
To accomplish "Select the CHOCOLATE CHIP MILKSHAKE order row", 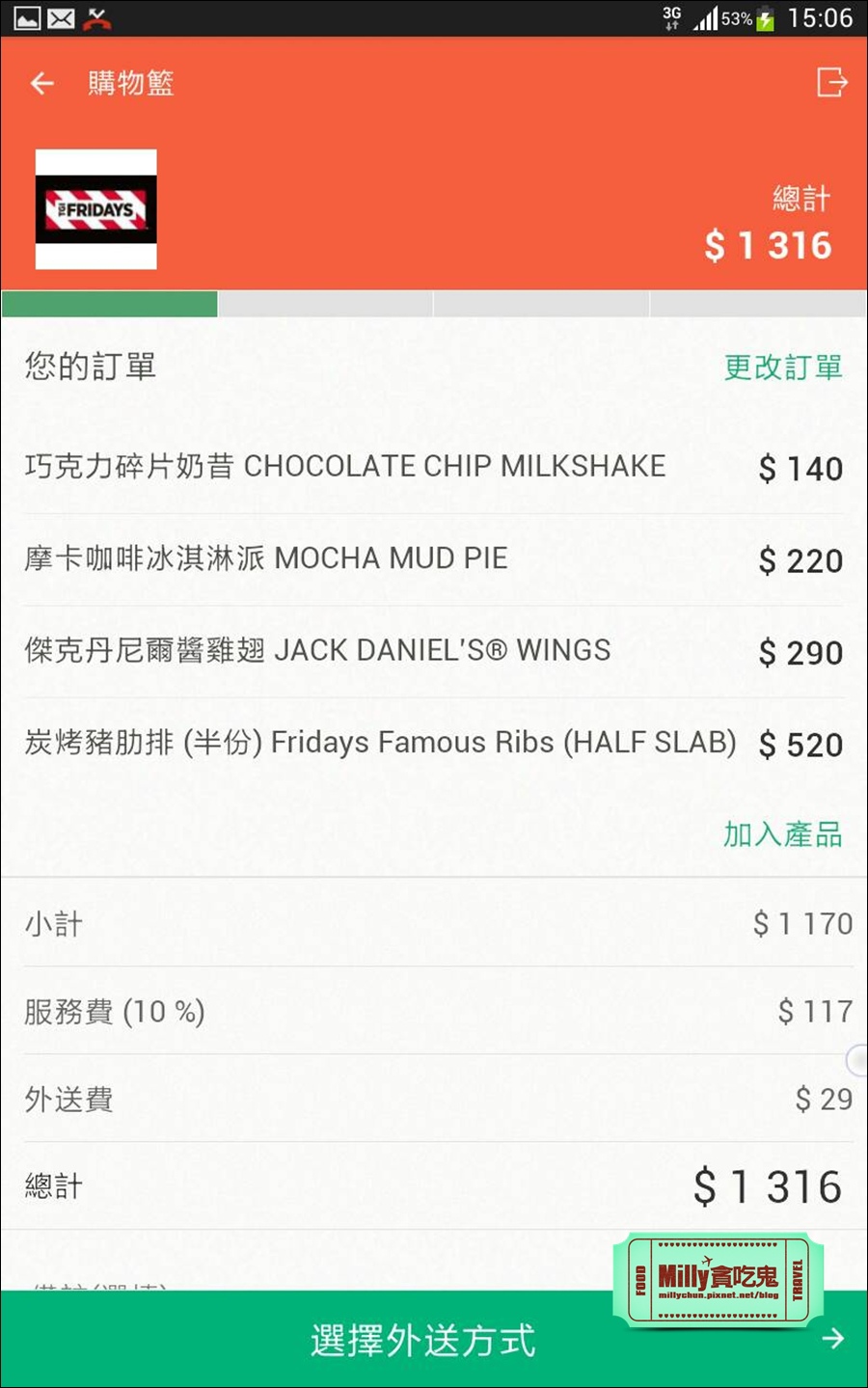I will 434,468.
